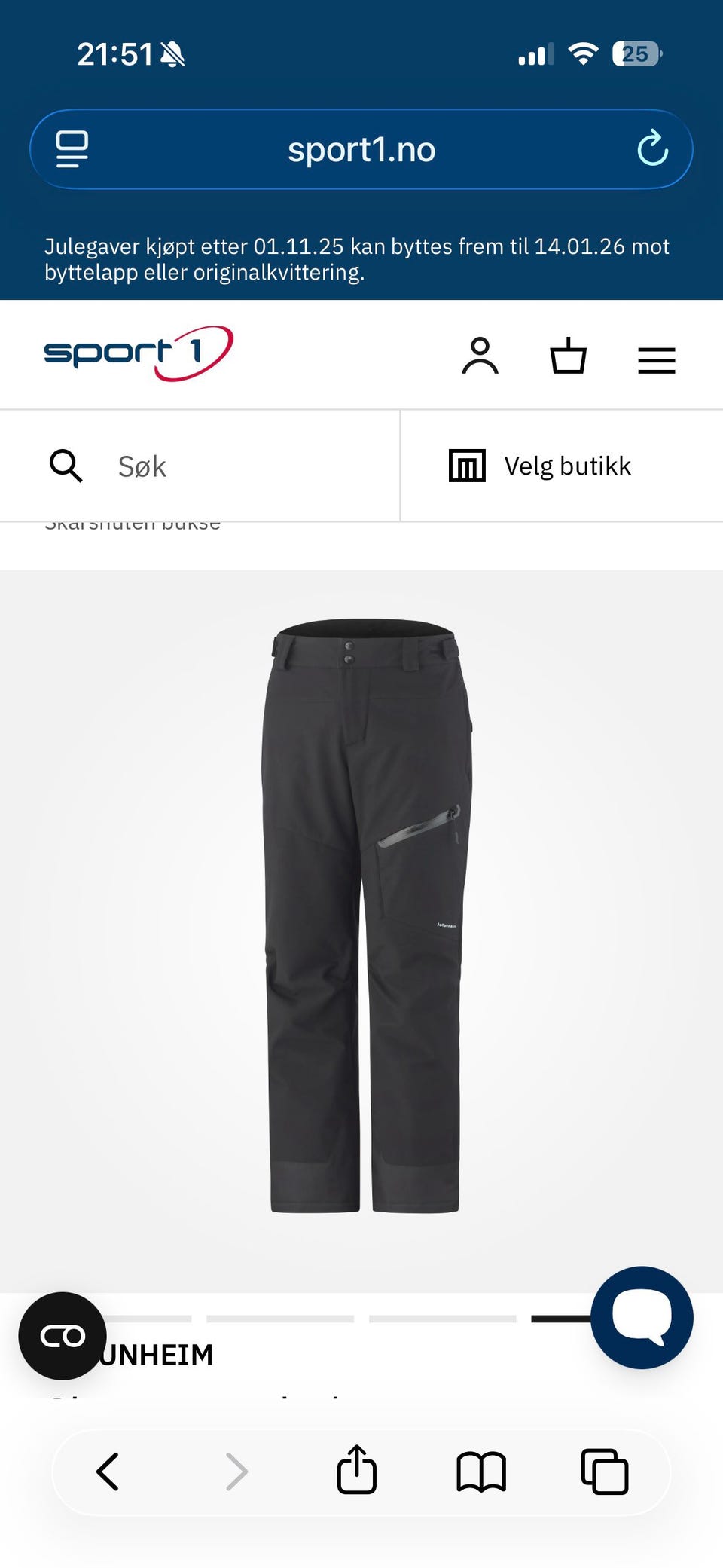Tap the Søk search field
The image size is (723, 1568).
pyautogui.click(x=226, y=466)
